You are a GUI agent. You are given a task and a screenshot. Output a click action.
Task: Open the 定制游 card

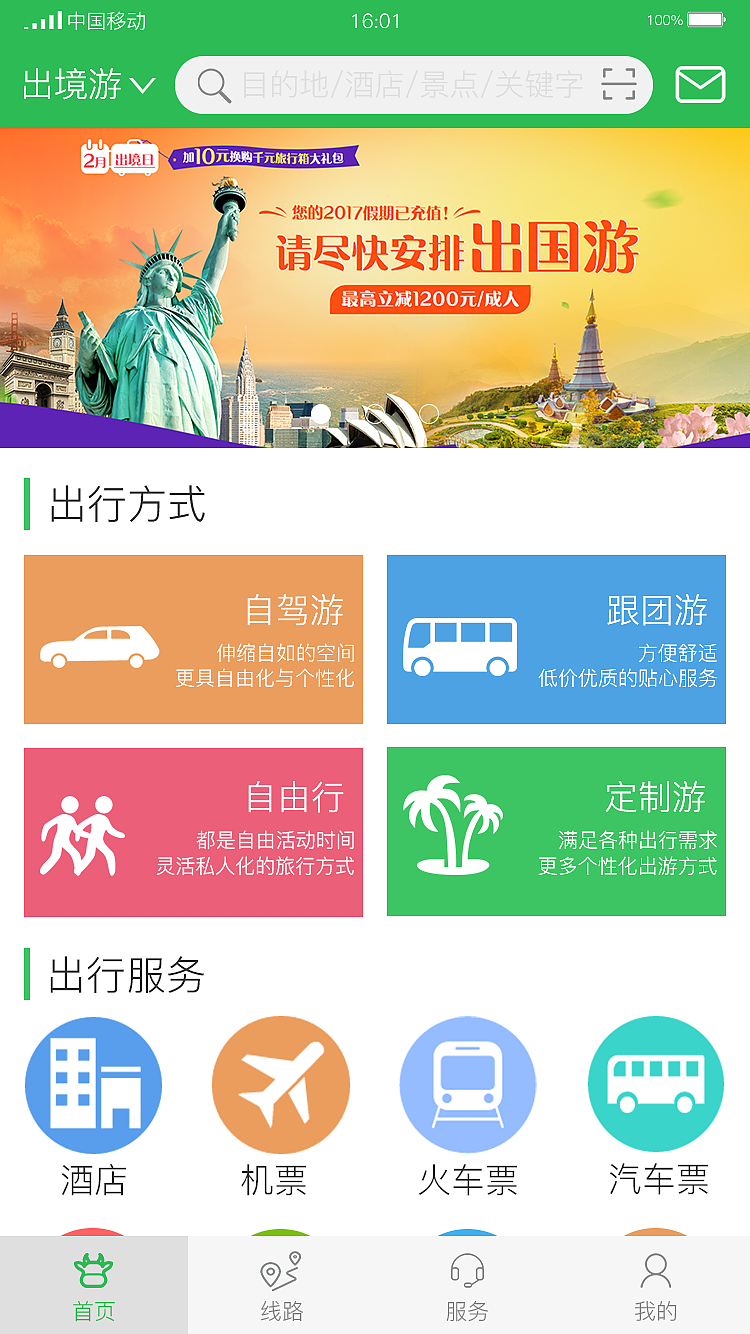(556, 832)
